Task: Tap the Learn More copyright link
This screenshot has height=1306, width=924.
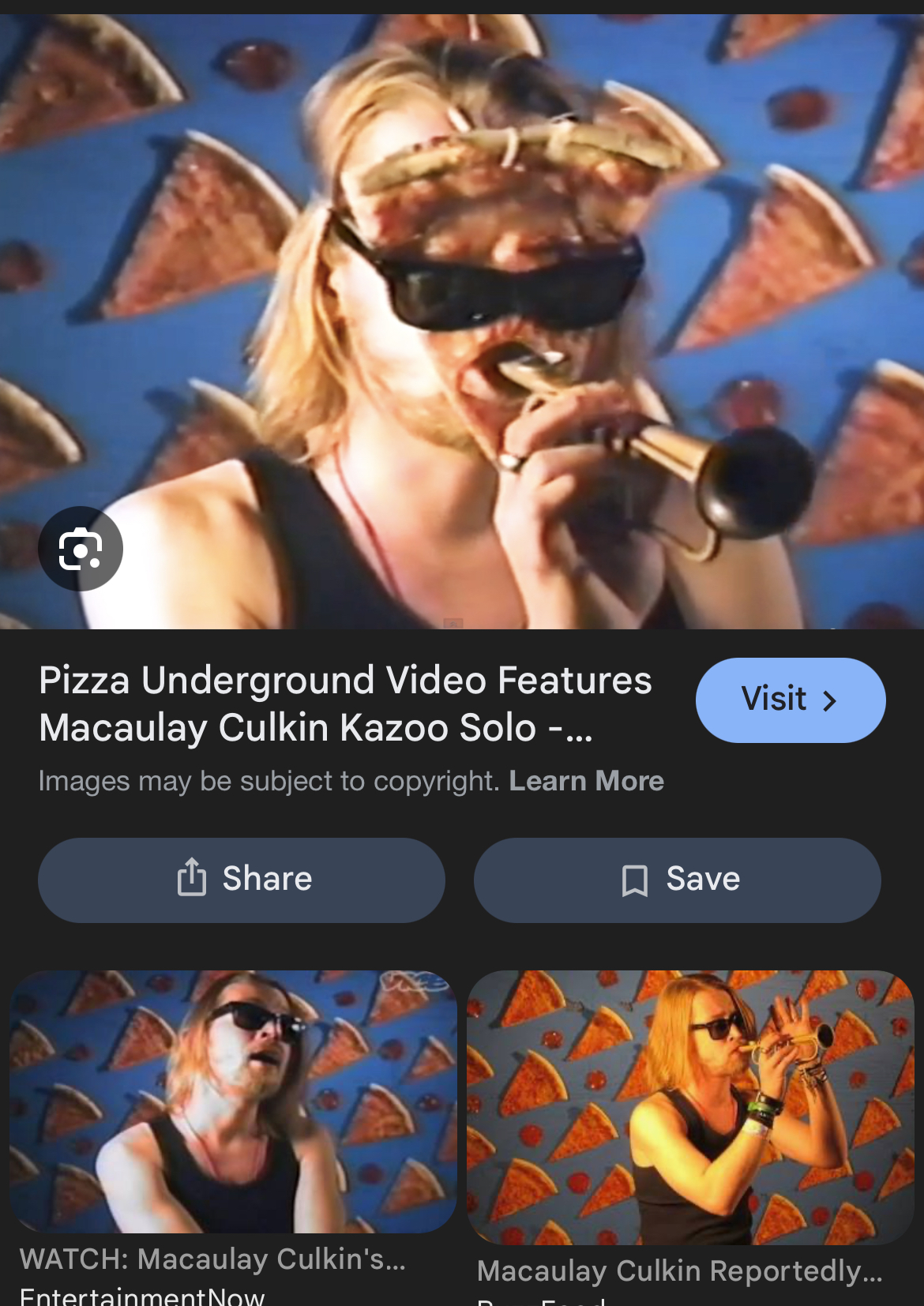Action: click(586, 781)
